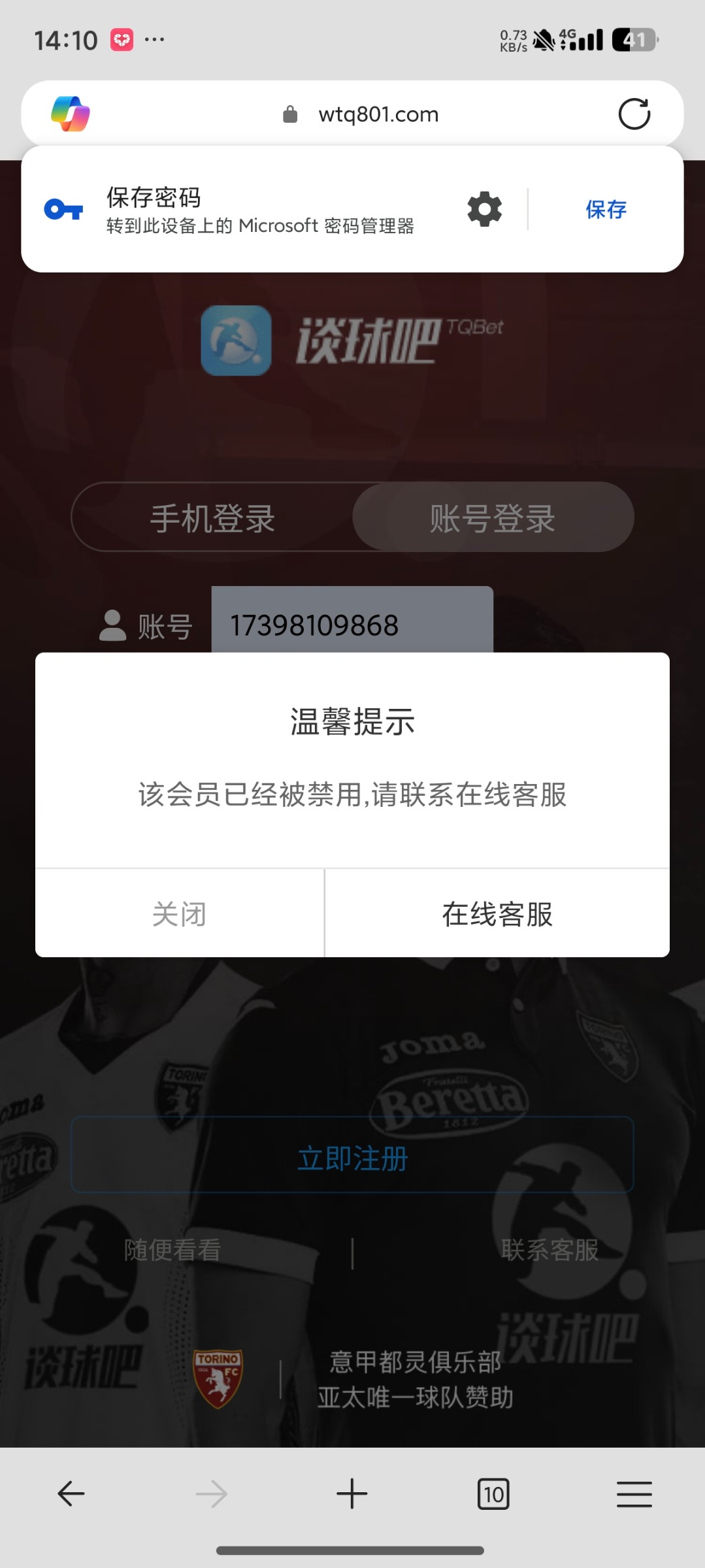Image resolution: width=705 pixels, height=1568 pixels.
Task: Reload the wtq801.com page
Action: [x=634, y=114]
